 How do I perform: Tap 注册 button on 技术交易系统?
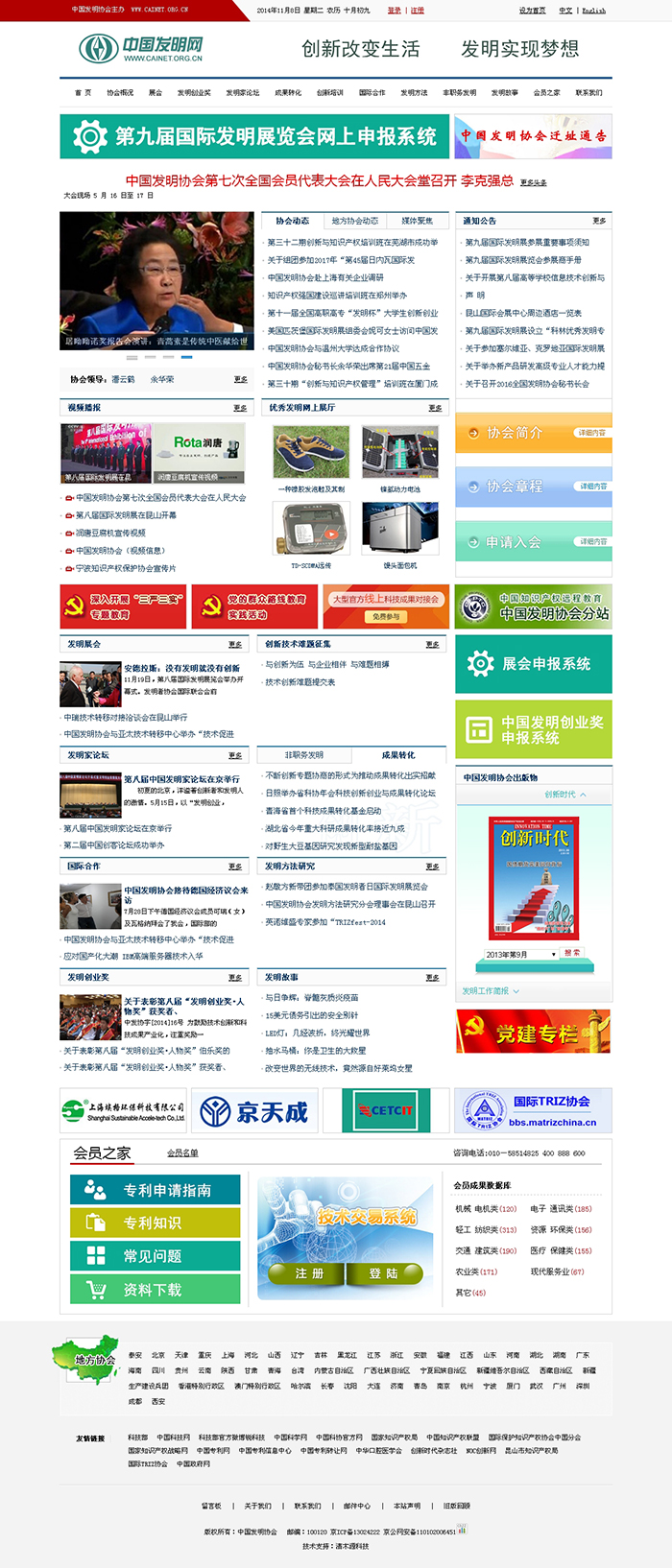tap(309, 1273)
